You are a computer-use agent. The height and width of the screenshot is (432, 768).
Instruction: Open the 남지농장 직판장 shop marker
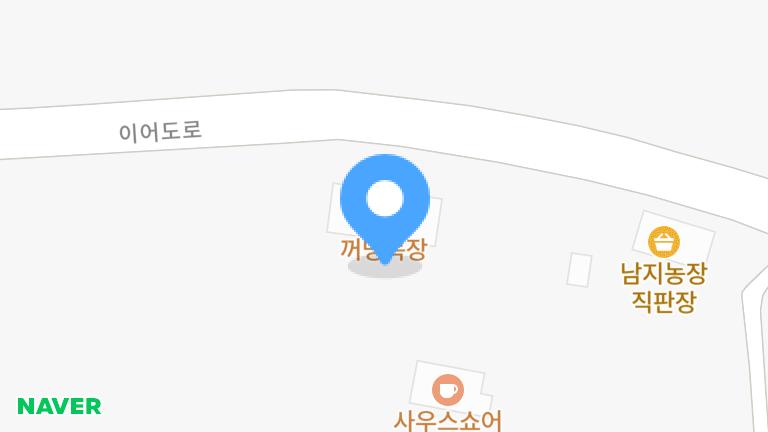point(664,242)
